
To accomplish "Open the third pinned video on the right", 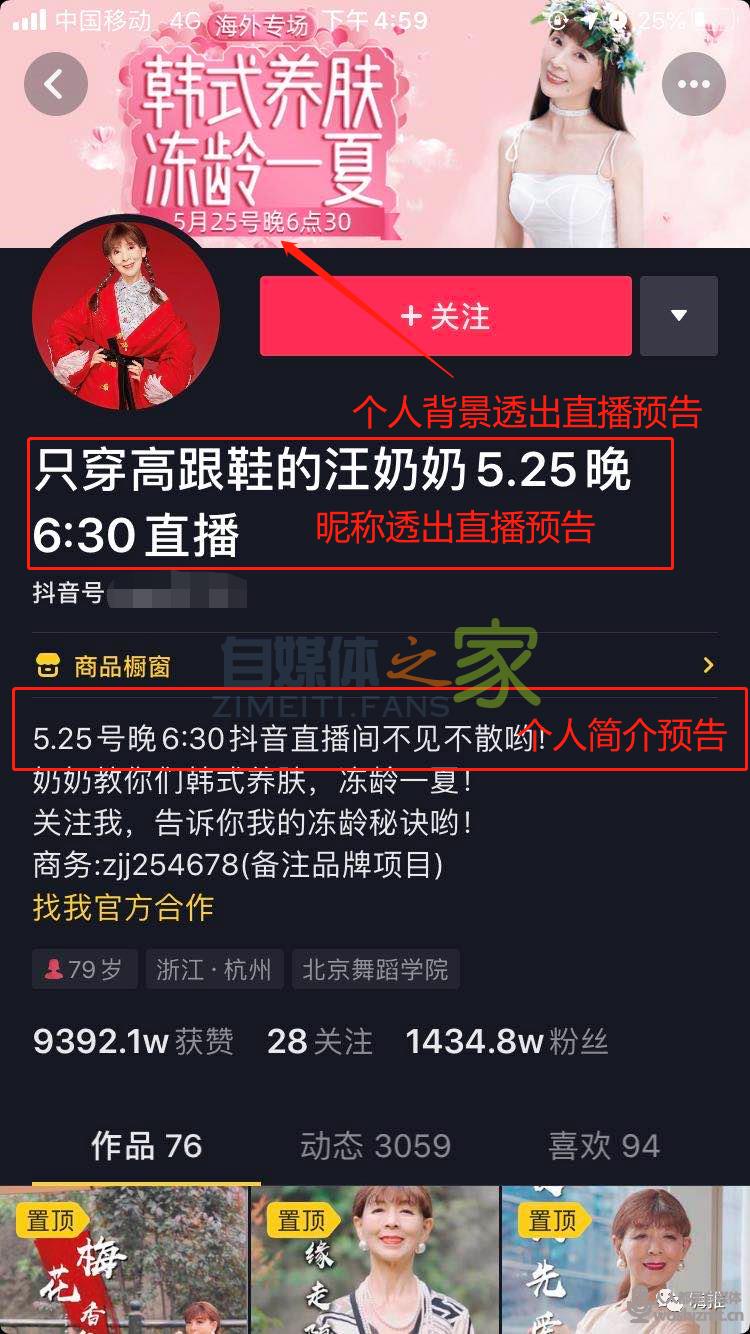I will [625, 1260].
